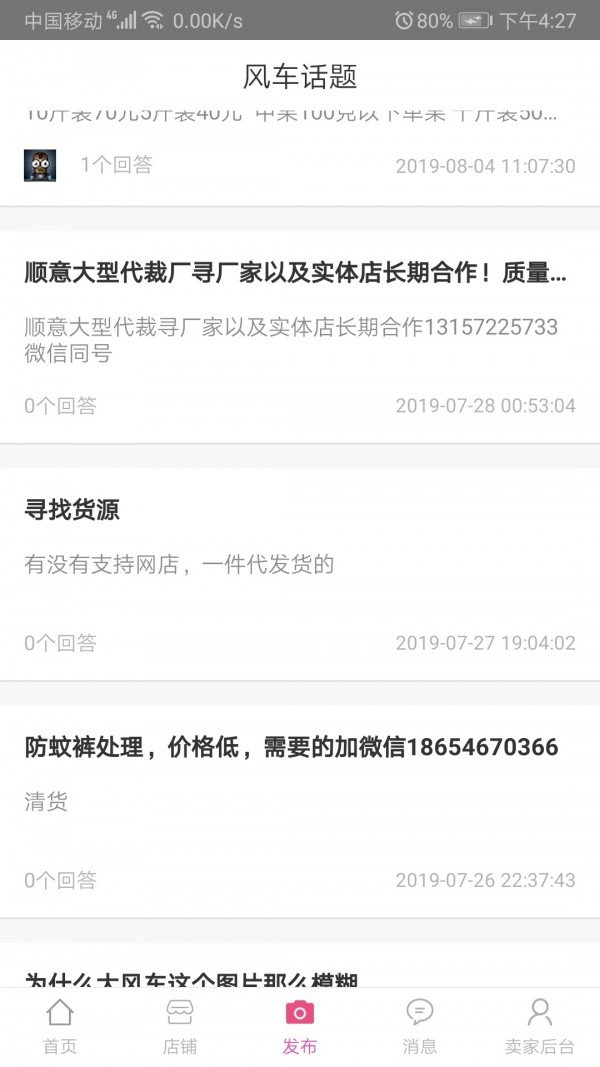Screen dimensions: 600x1067
Task: Open the 防蚊裤处理 topic
Action: (x=291, y=747)
